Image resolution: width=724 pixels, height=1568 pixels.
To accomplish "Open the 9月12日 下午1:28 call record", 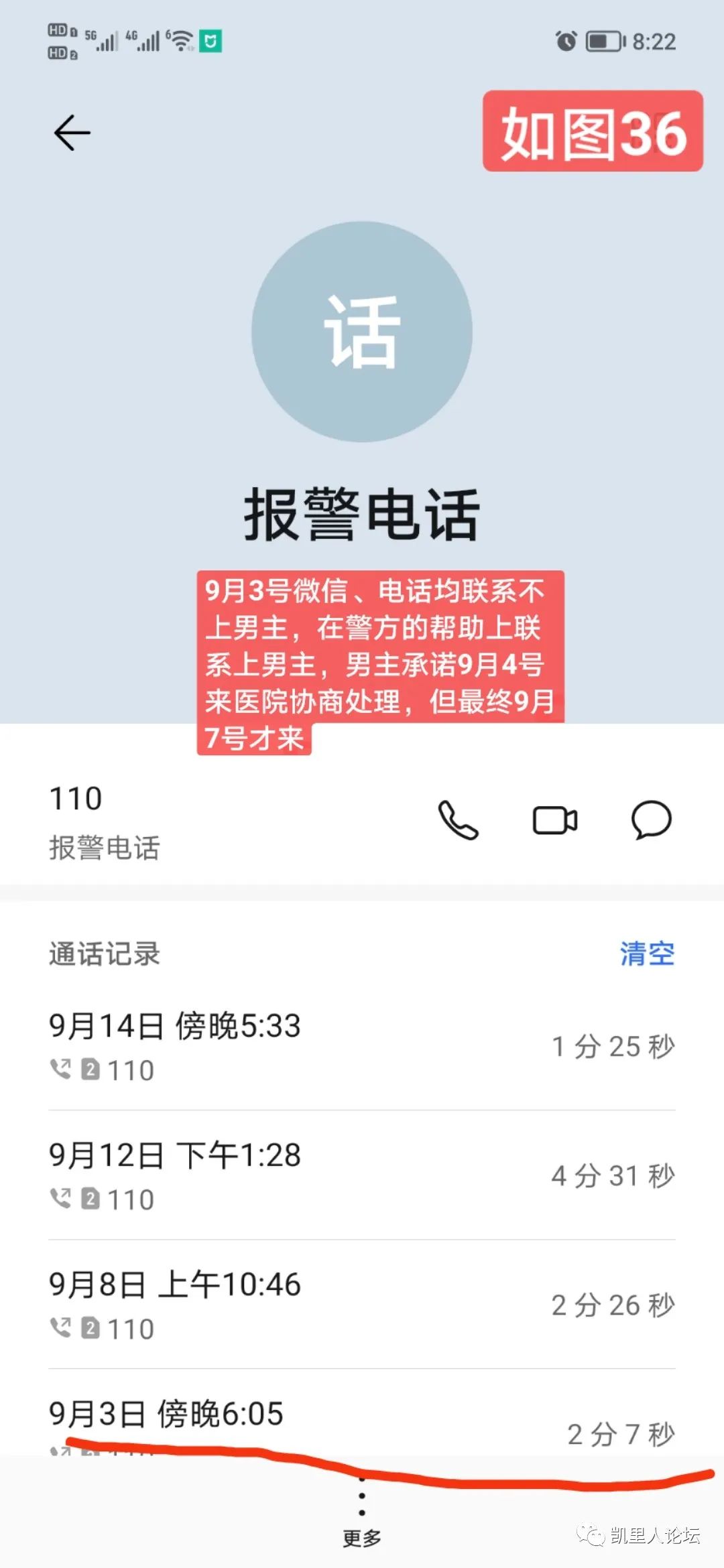I will click(362, 1175).
